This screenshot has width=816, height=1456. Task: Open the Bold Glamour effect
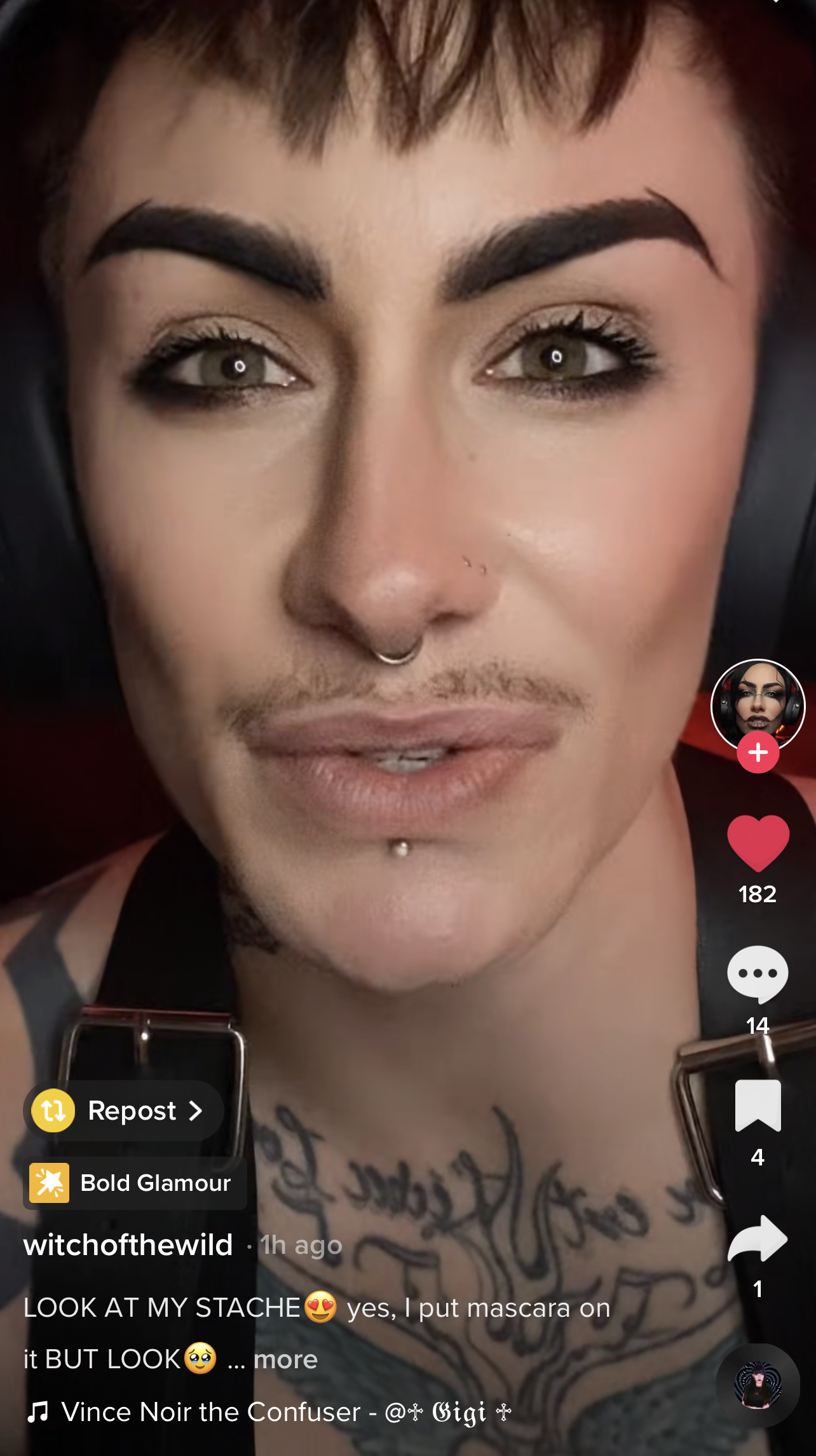coord(135,1183)
